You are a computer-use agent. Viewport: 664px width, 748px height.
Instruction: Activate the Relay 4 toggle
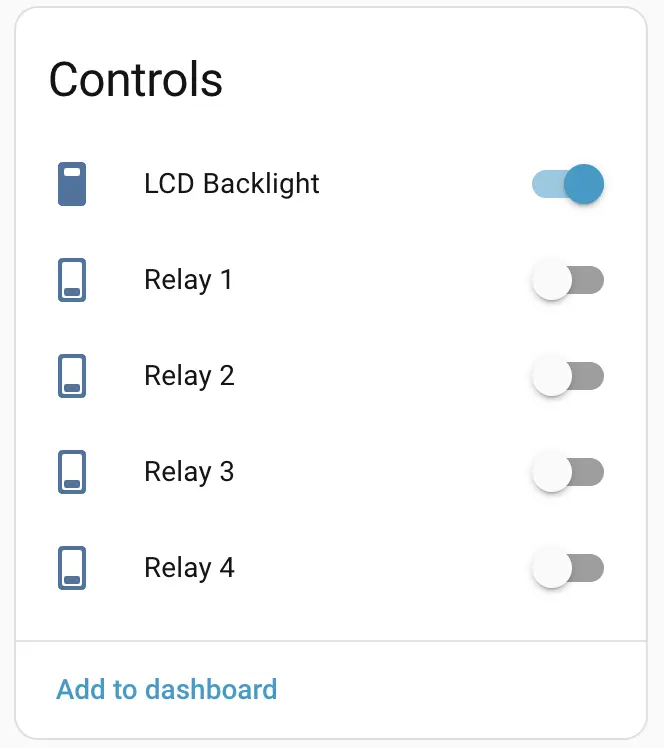point(568,568)
